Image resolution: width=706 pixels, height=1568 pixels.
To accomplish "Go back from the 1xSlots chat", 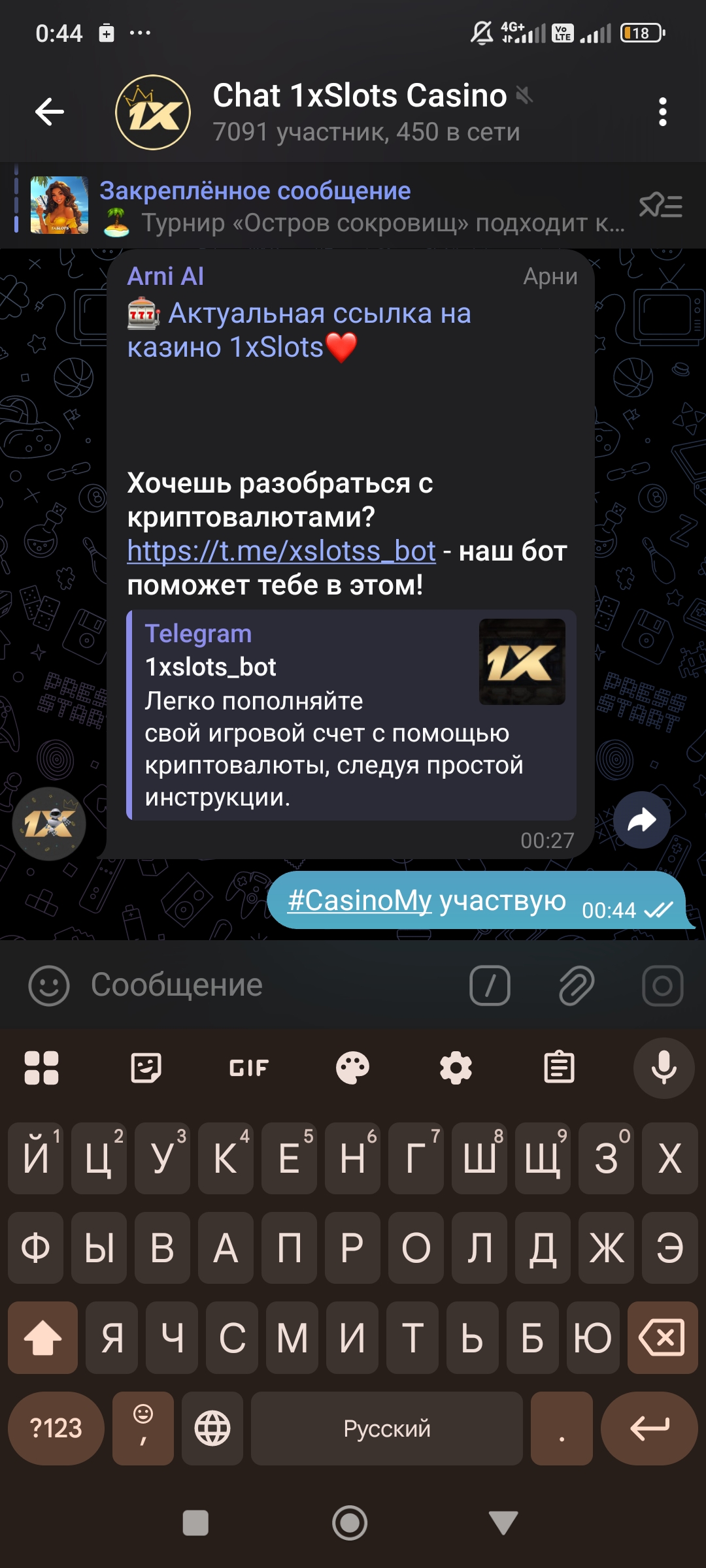I will point(50,112).
